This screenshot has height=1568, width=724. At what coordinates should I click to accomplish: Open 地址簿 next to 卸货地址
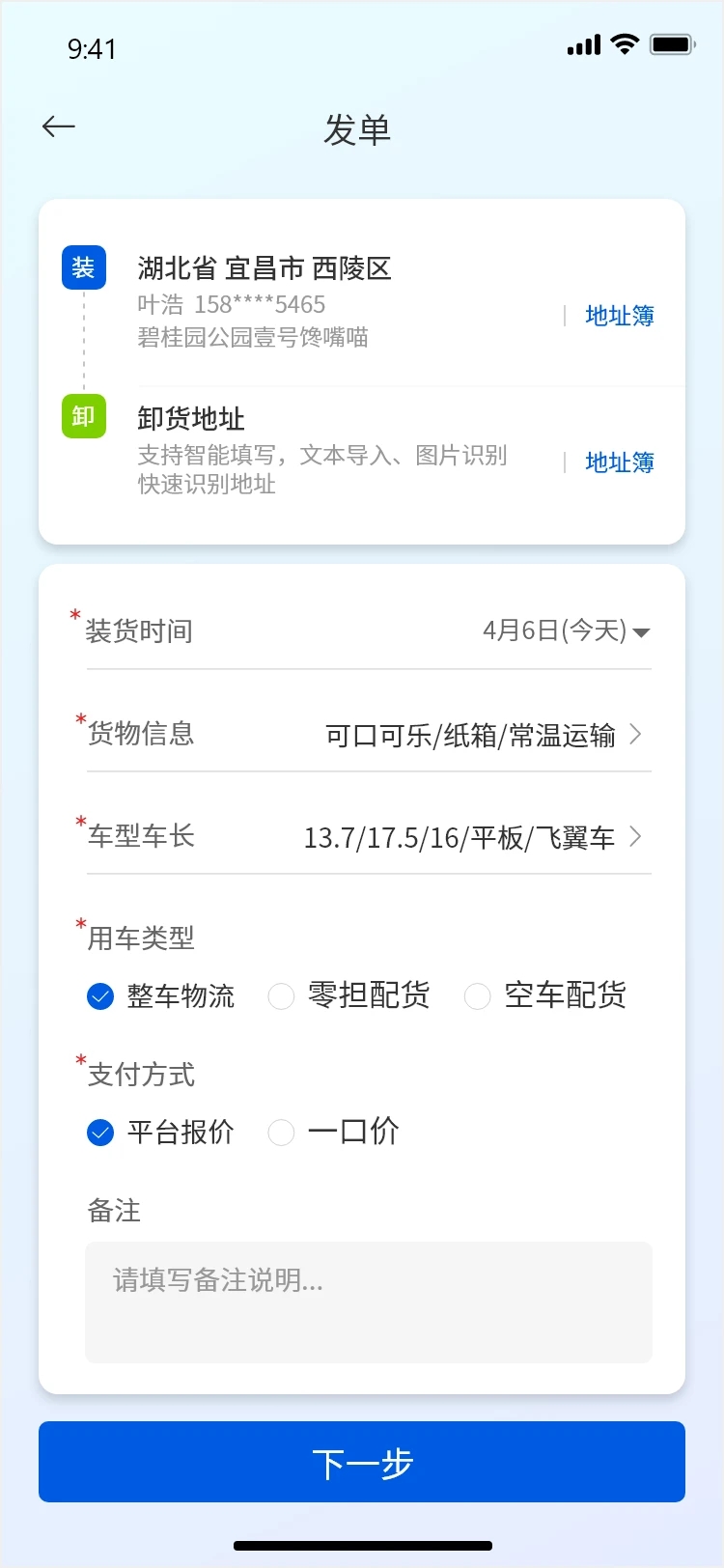pyautogui.click(x=619, y=462)
